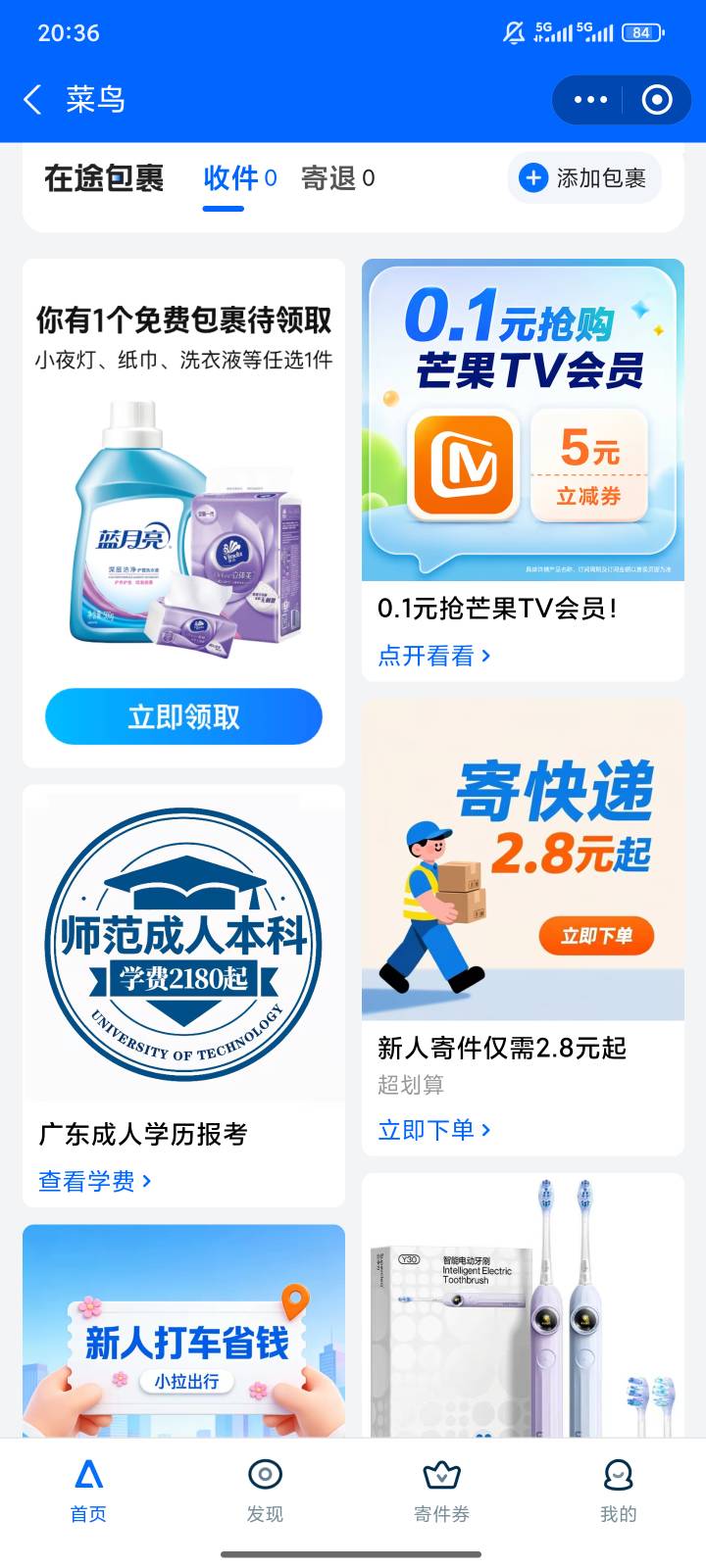Open the mini program more options menu
Screen dimensions: 706x1568
click(x=590, y=99)
